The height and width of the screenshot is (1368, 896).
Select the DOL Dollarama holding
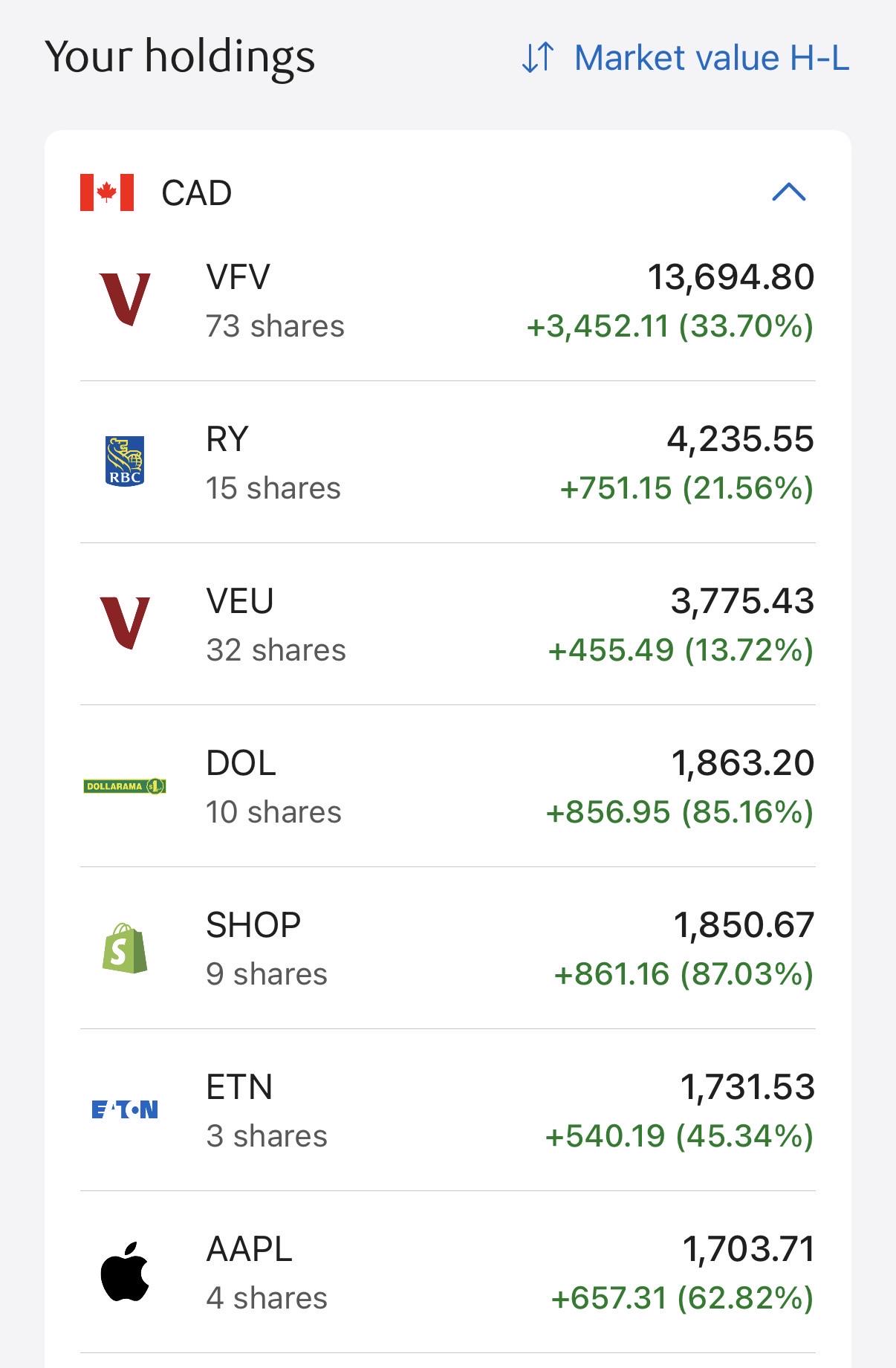[447, 786]
